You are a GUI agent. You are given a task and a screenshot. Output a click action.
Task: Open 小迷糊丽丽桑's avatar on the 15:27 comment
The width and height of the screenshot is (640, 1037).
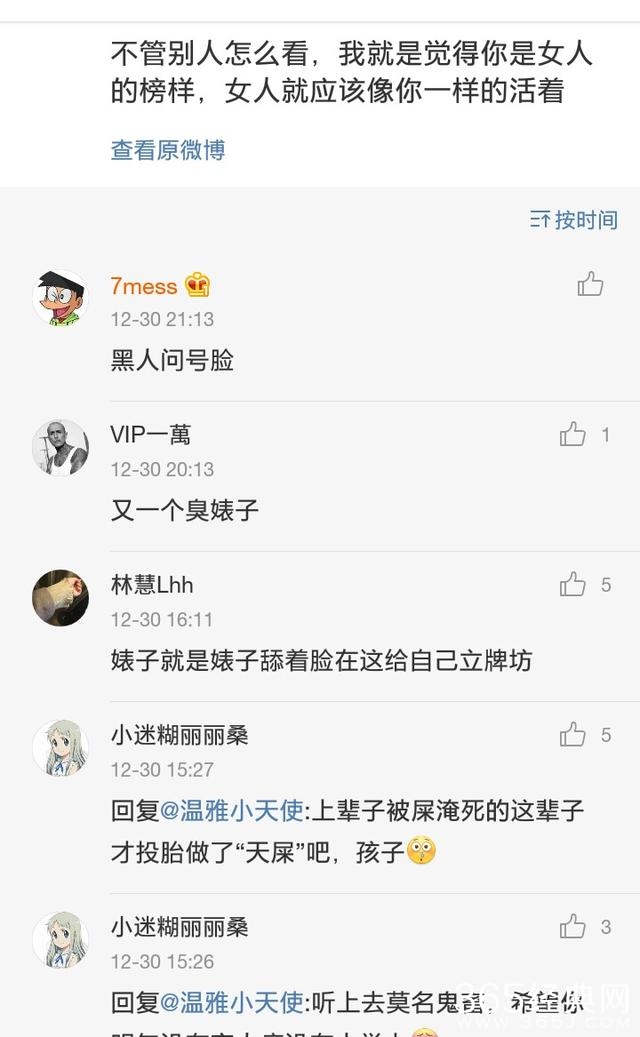coord(60,748)
